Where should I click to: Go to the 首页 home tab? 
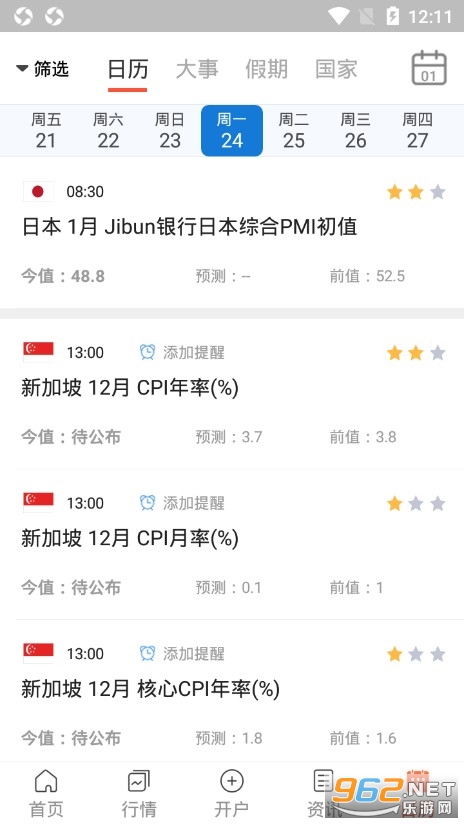[x=46, y=793]
